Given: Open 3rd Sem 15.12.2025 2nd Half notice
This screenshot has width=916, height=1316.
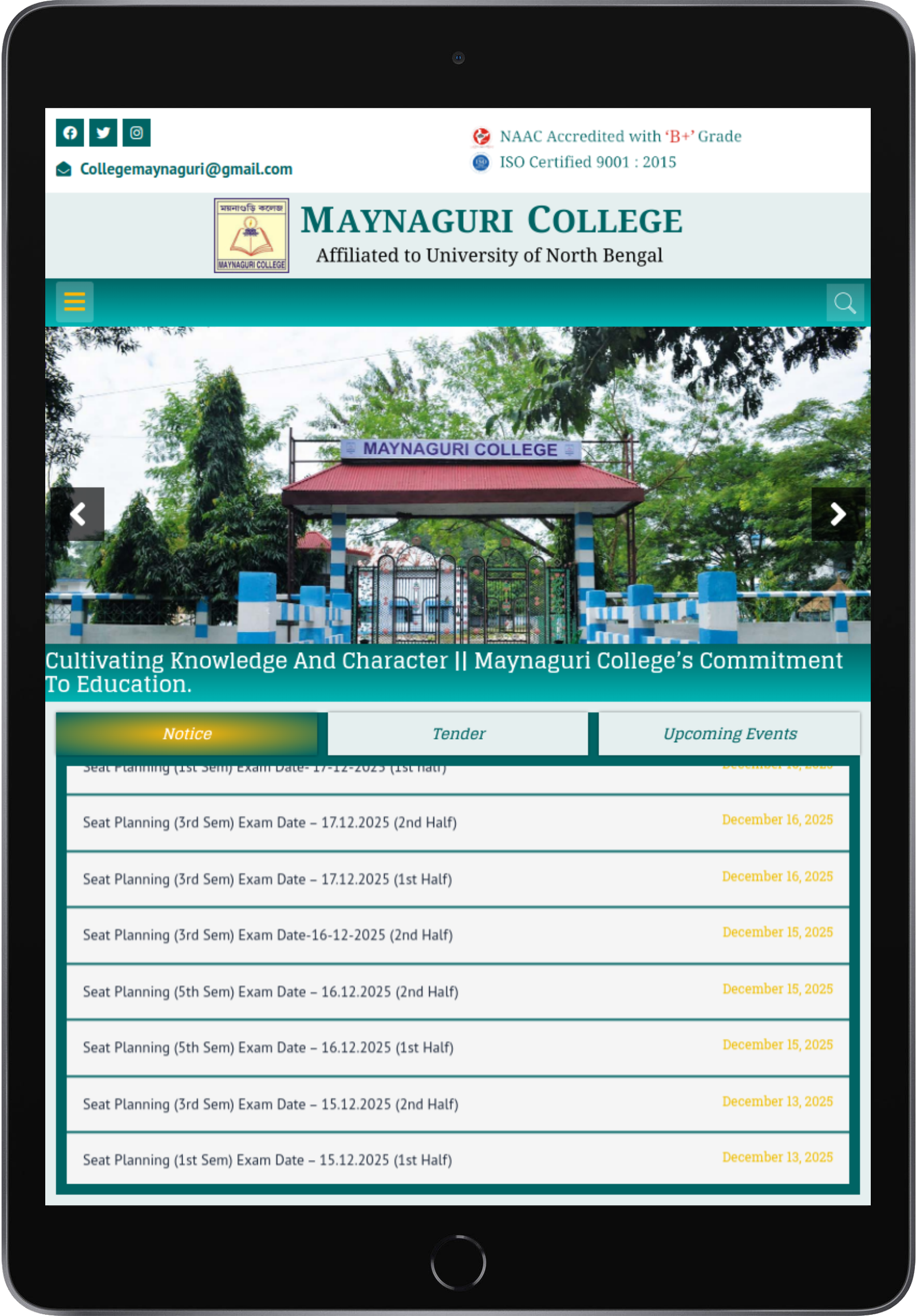Looking at the screenshot, I should tap(270, 1104).
